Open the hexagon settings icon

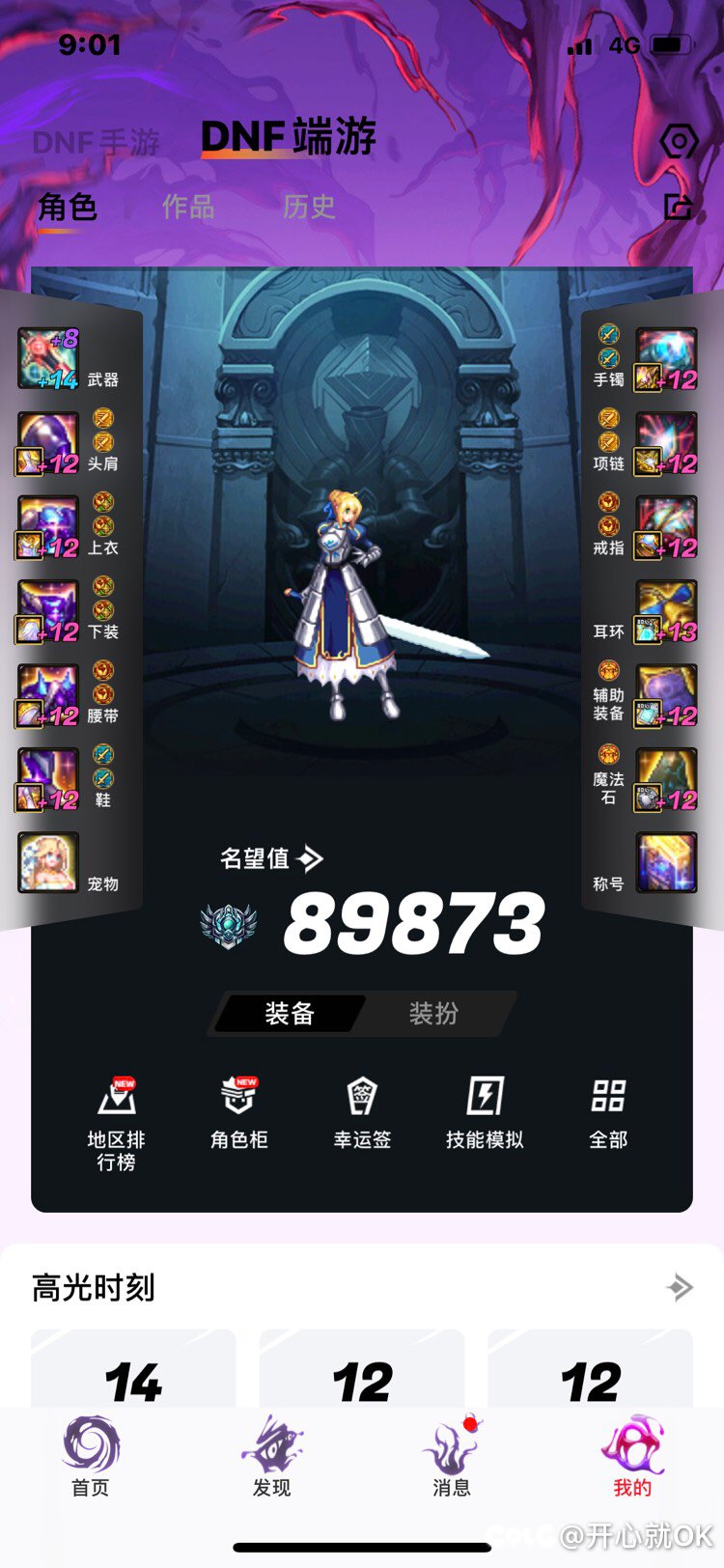point(679,143)
